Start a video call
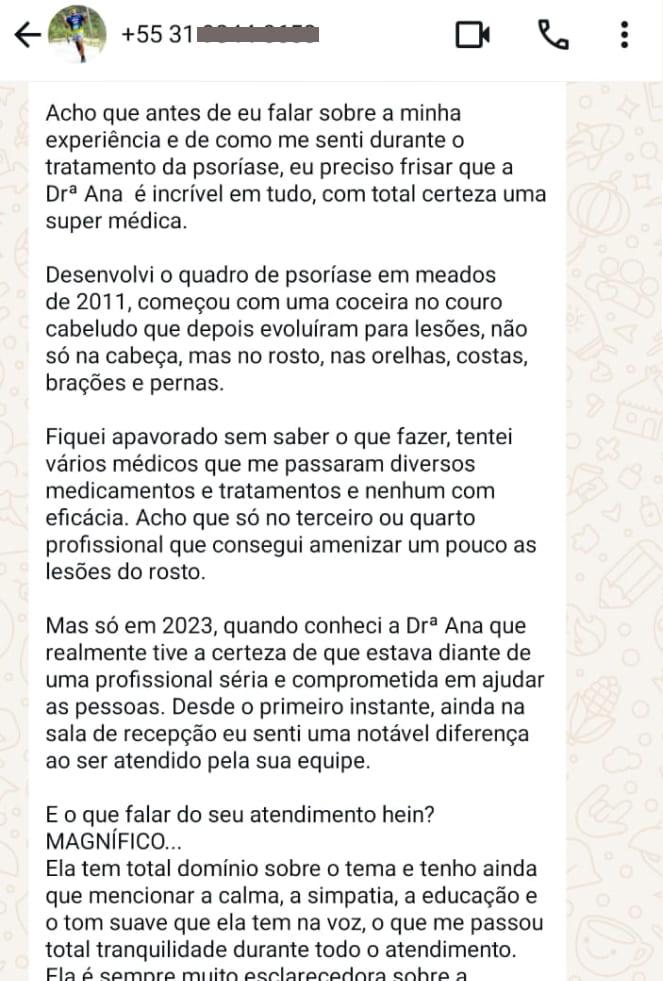 click(472, 35)
